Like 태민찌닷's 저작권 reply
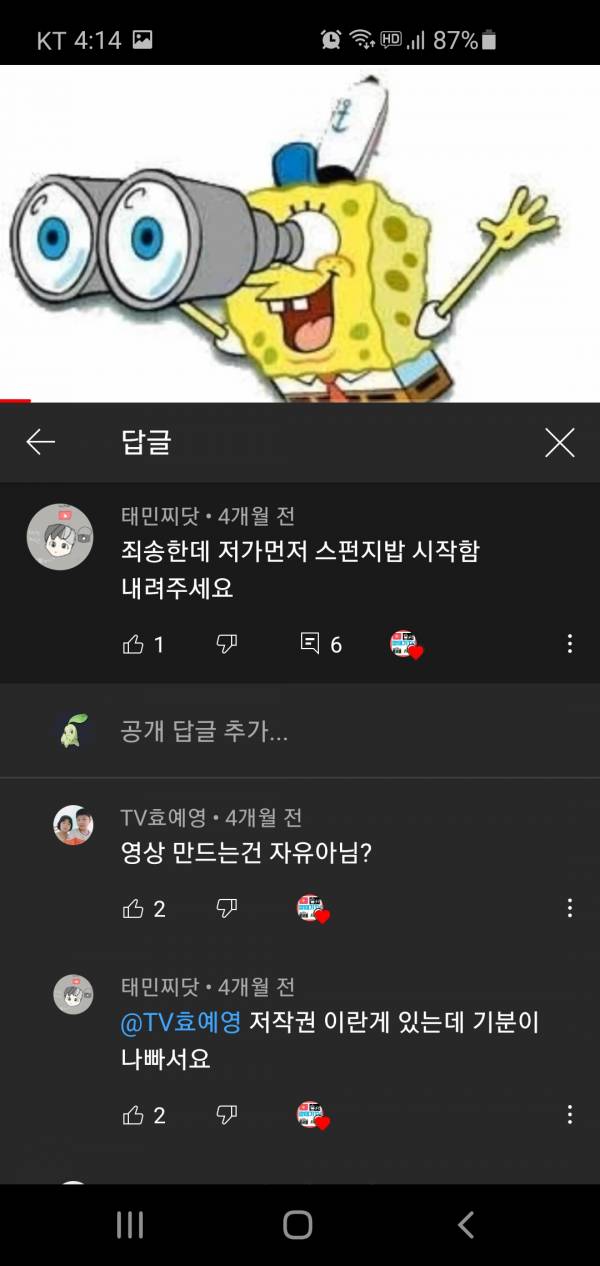600x1266 pixels. [x=133, y=1115]
